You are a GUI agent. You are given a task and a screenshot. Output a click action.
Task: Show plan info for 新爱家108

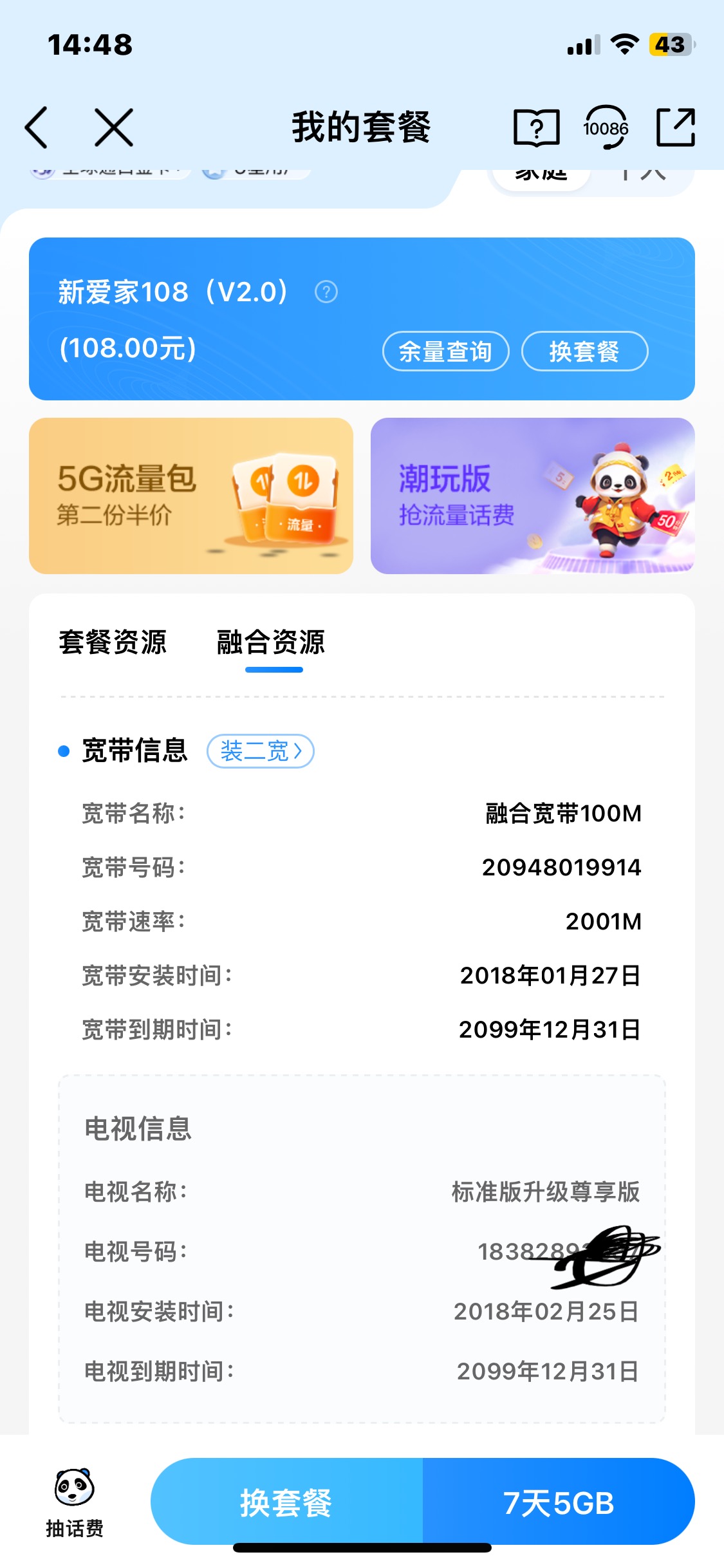pos(326,292)
